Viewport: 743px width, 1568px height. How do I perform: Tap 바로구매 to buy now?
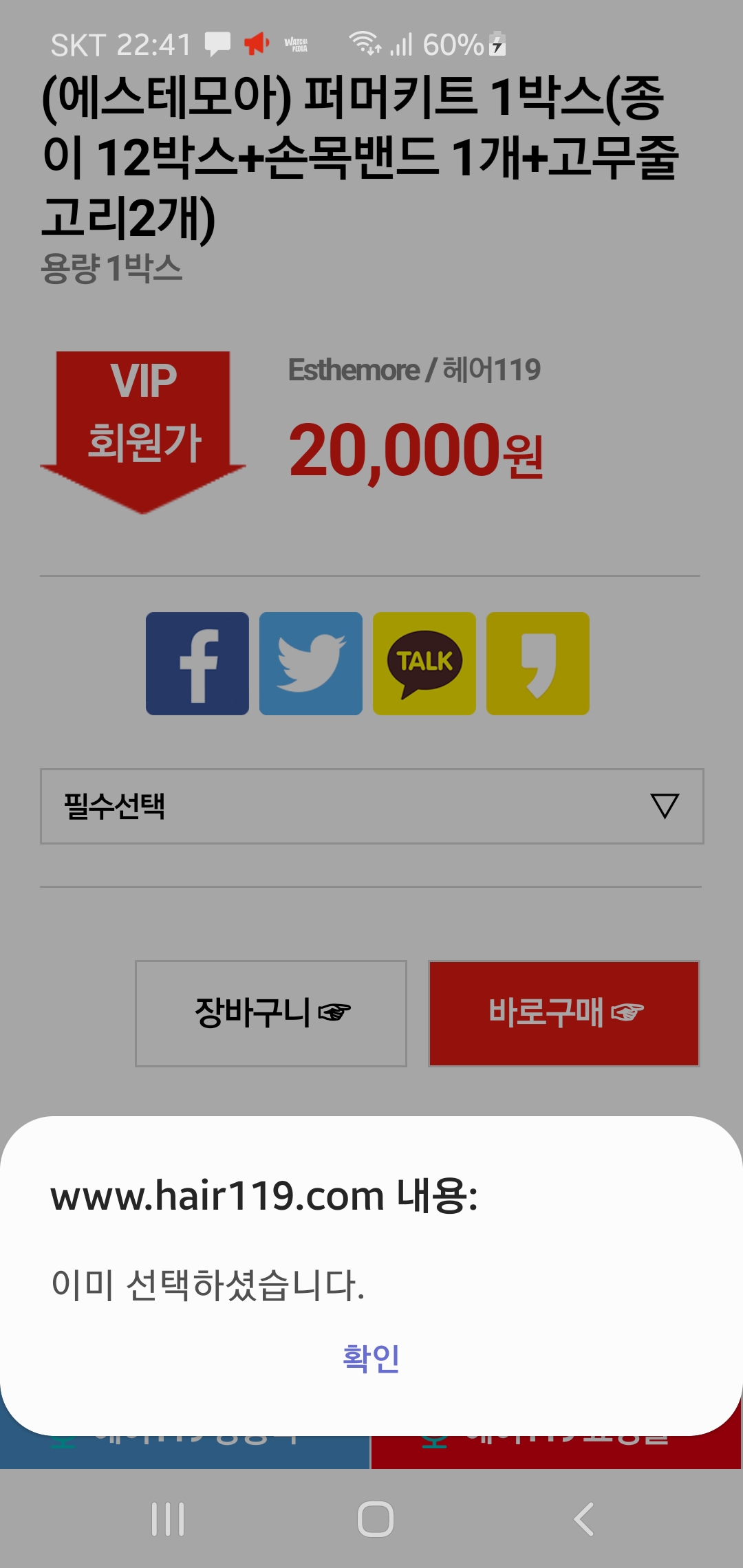[x=564, y=1014]
